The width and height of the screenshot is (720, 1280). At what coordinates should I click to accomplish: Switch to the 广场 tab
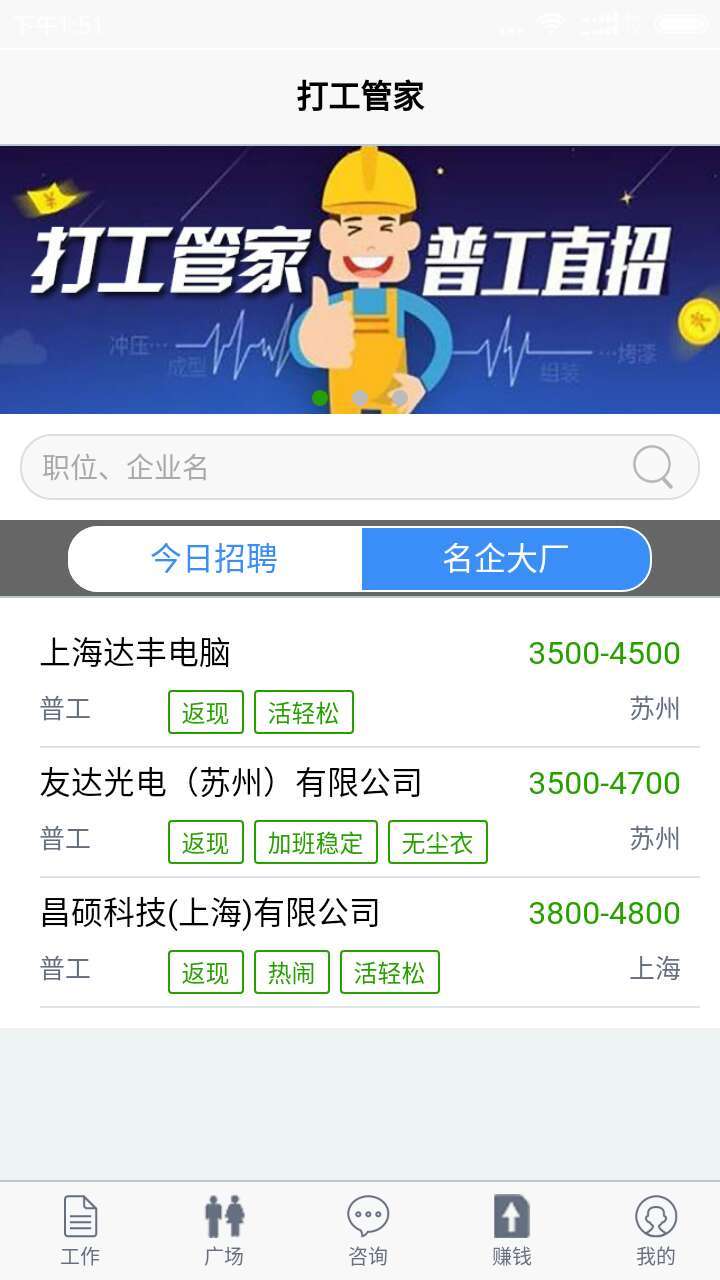[224, 1230]
